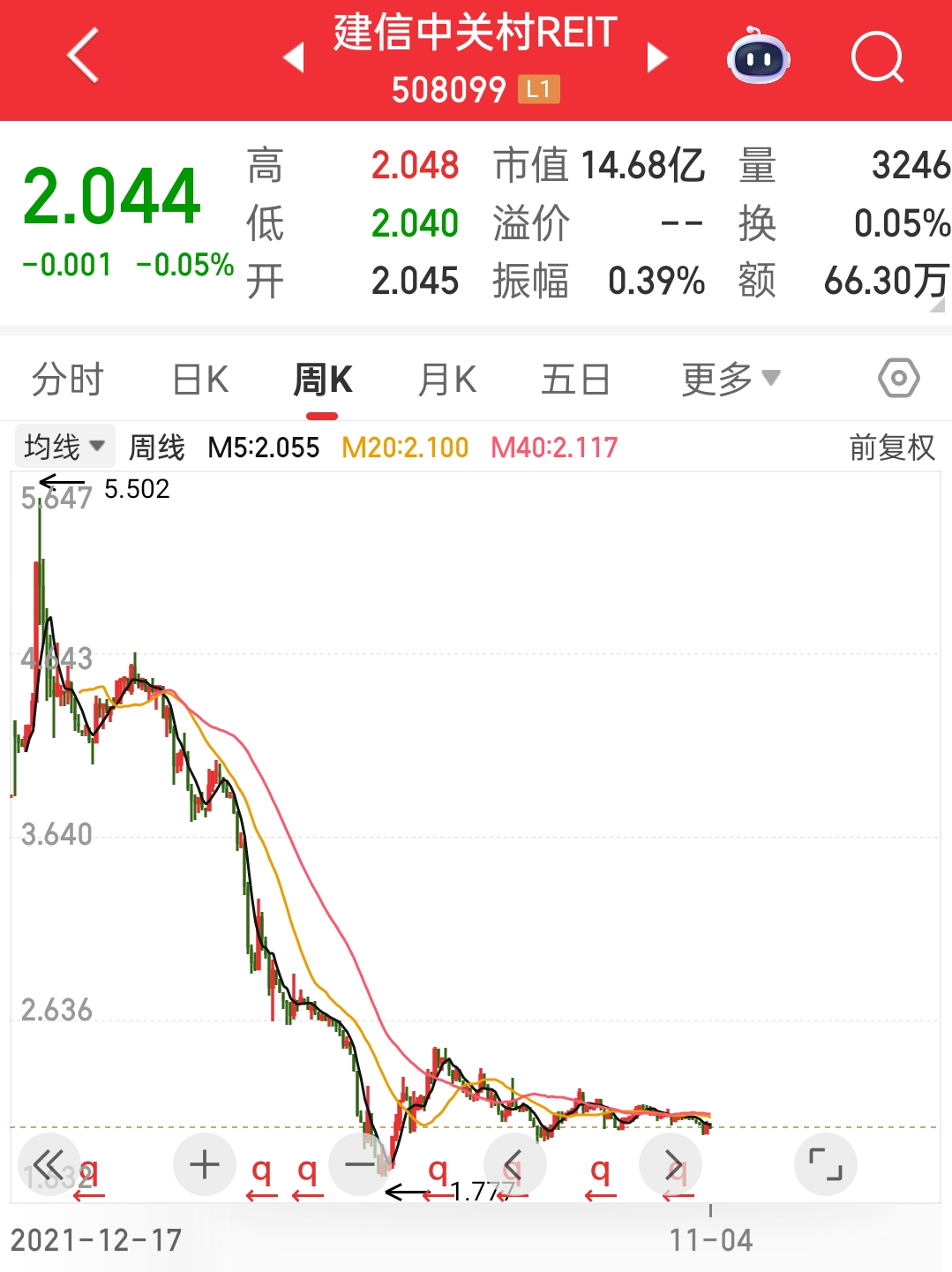Switch to the 五日 tab
This screenshot has height=1272, width=952.
coord(575,380)
